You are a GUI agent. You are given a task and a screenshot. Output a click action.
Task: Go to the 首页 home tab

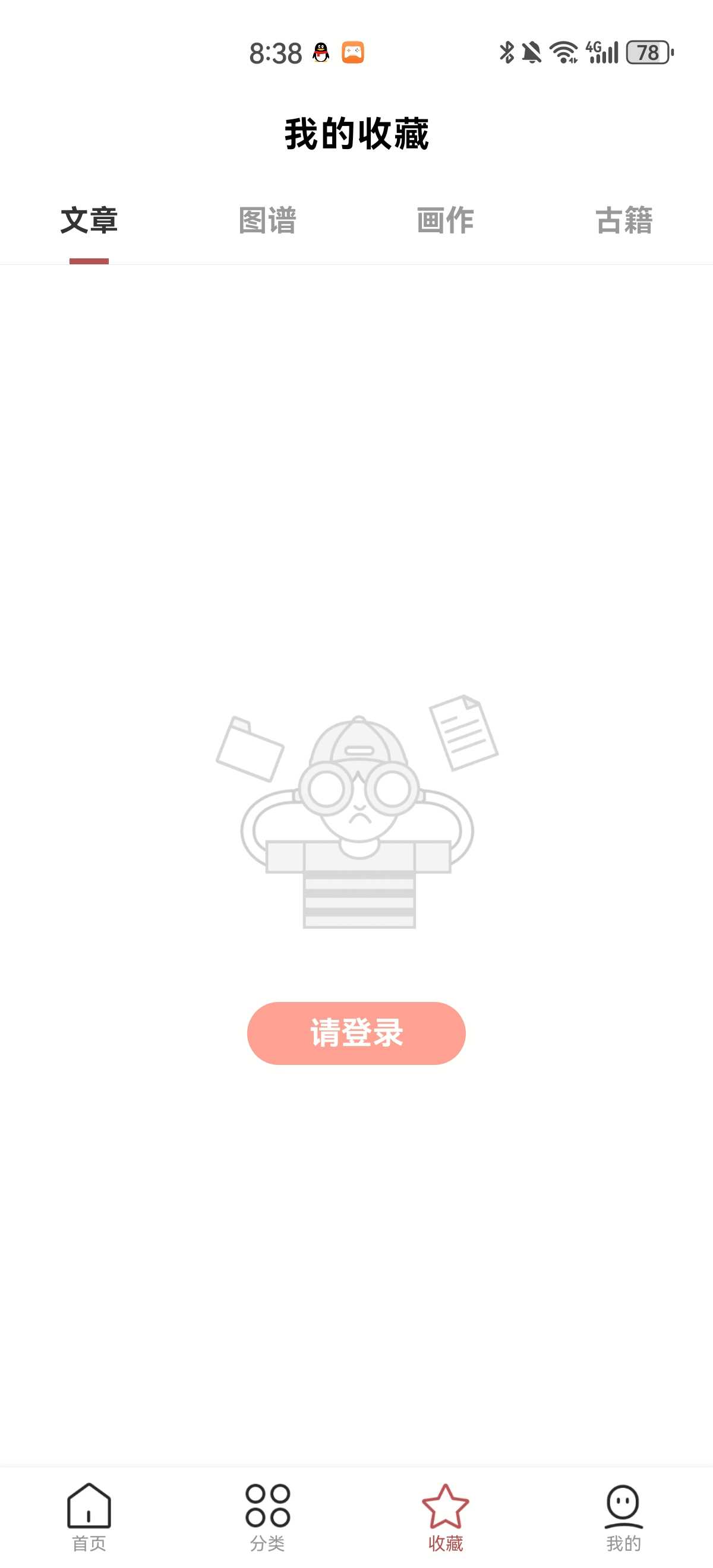point(89,1516)
